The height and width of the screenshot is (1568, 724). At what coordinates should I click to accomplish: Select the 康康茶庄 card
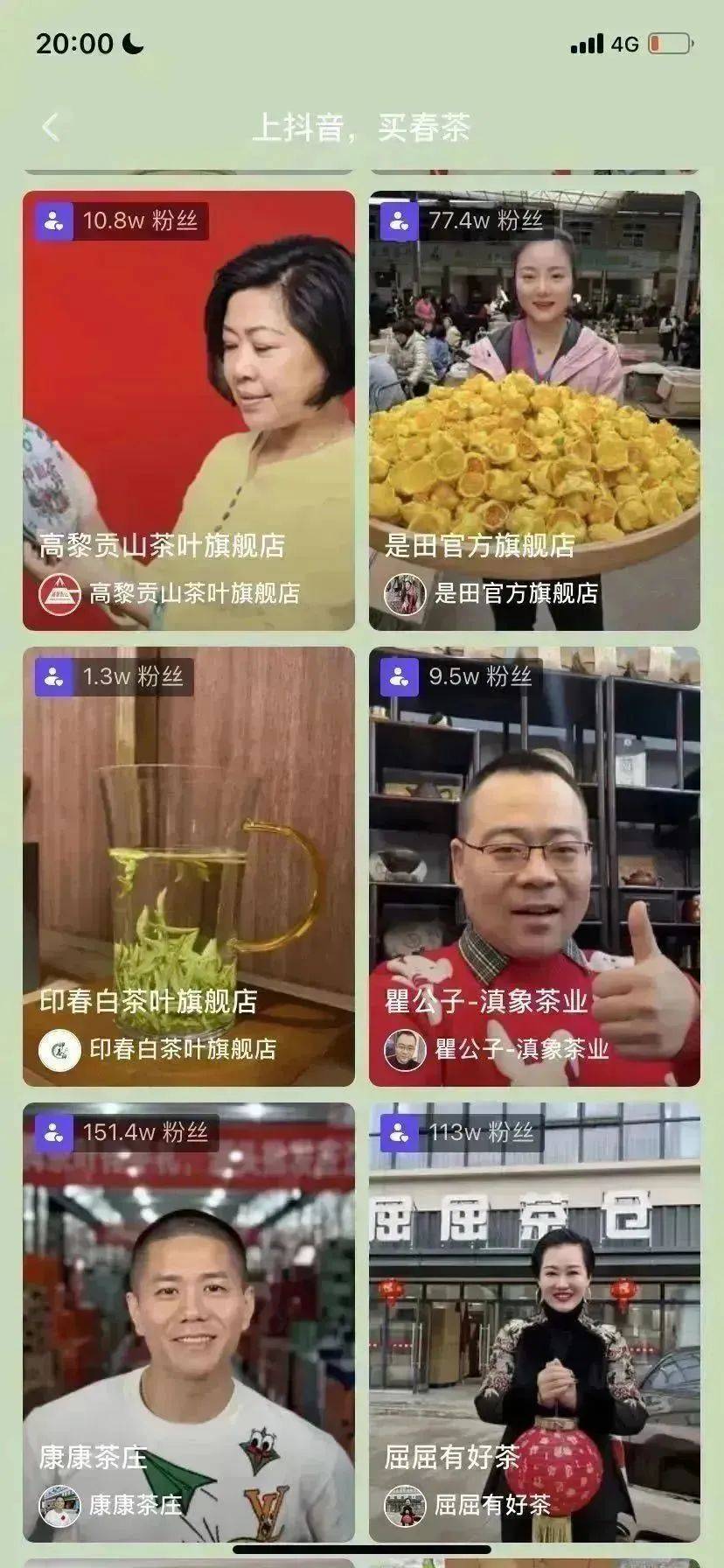click(x=189, y=1322)
